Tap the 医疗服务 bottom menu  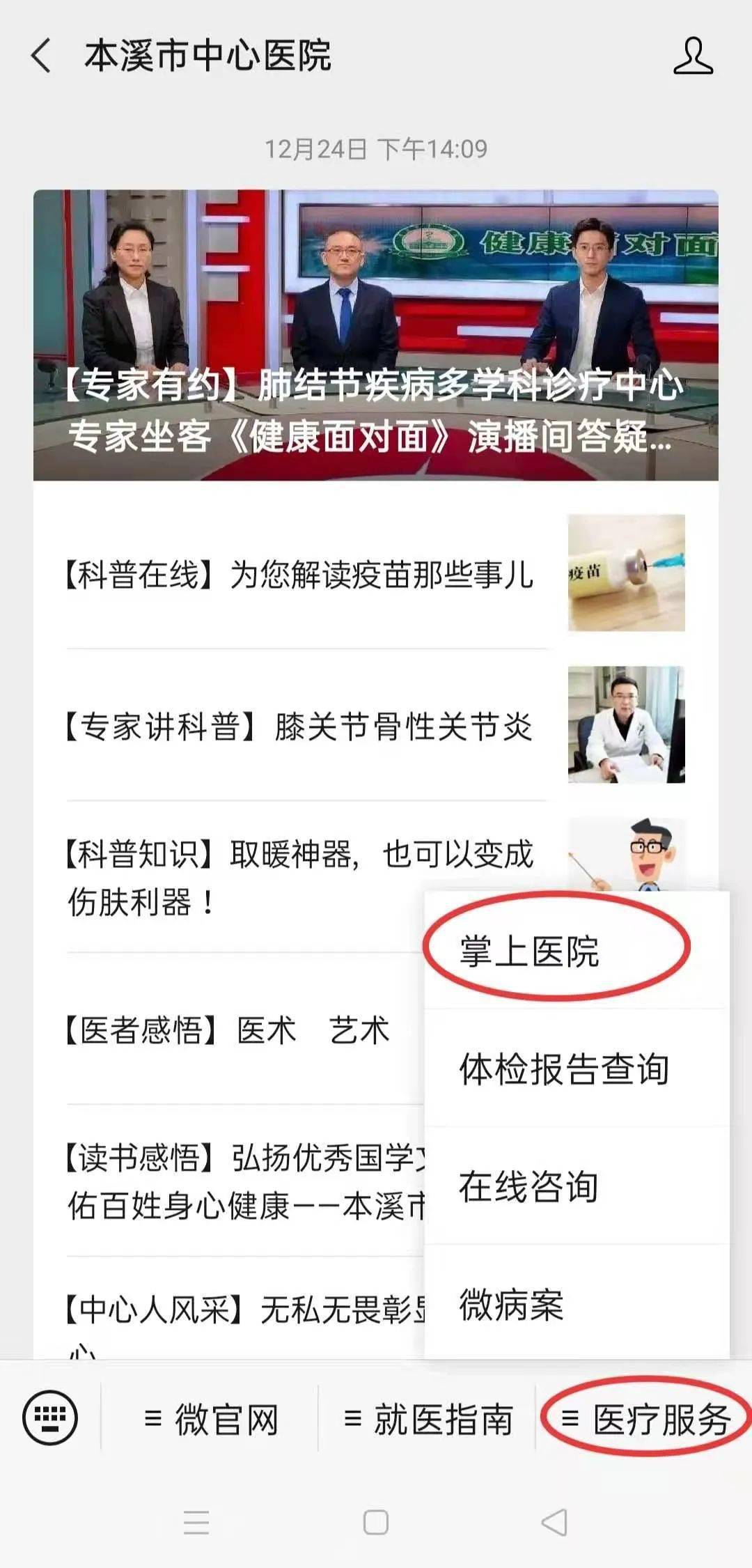click(645, 1419)
